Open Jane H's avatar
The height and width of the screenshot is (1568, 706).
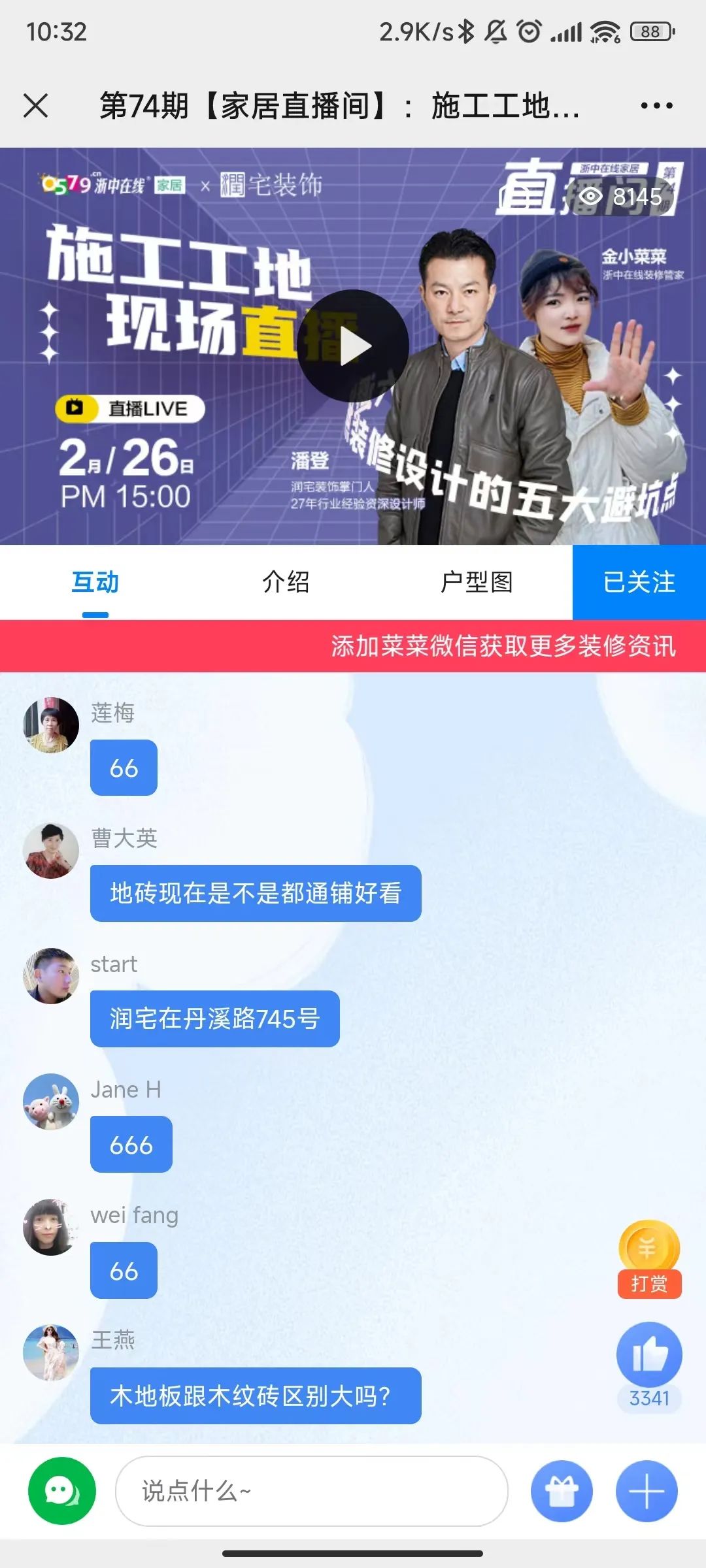coord(51,1102)
